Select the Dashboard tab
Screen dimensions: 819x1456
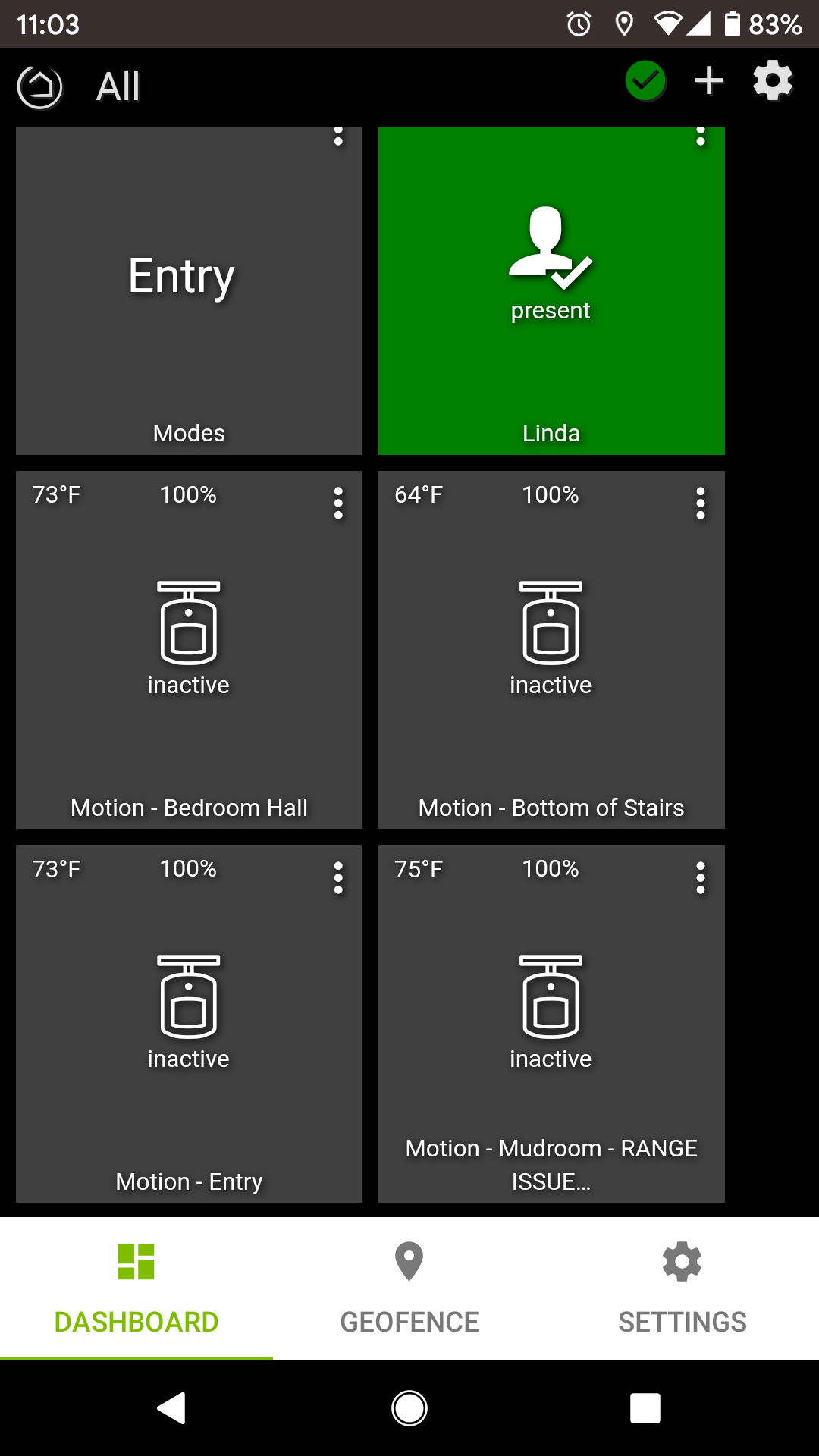[x=135, y=1289]
